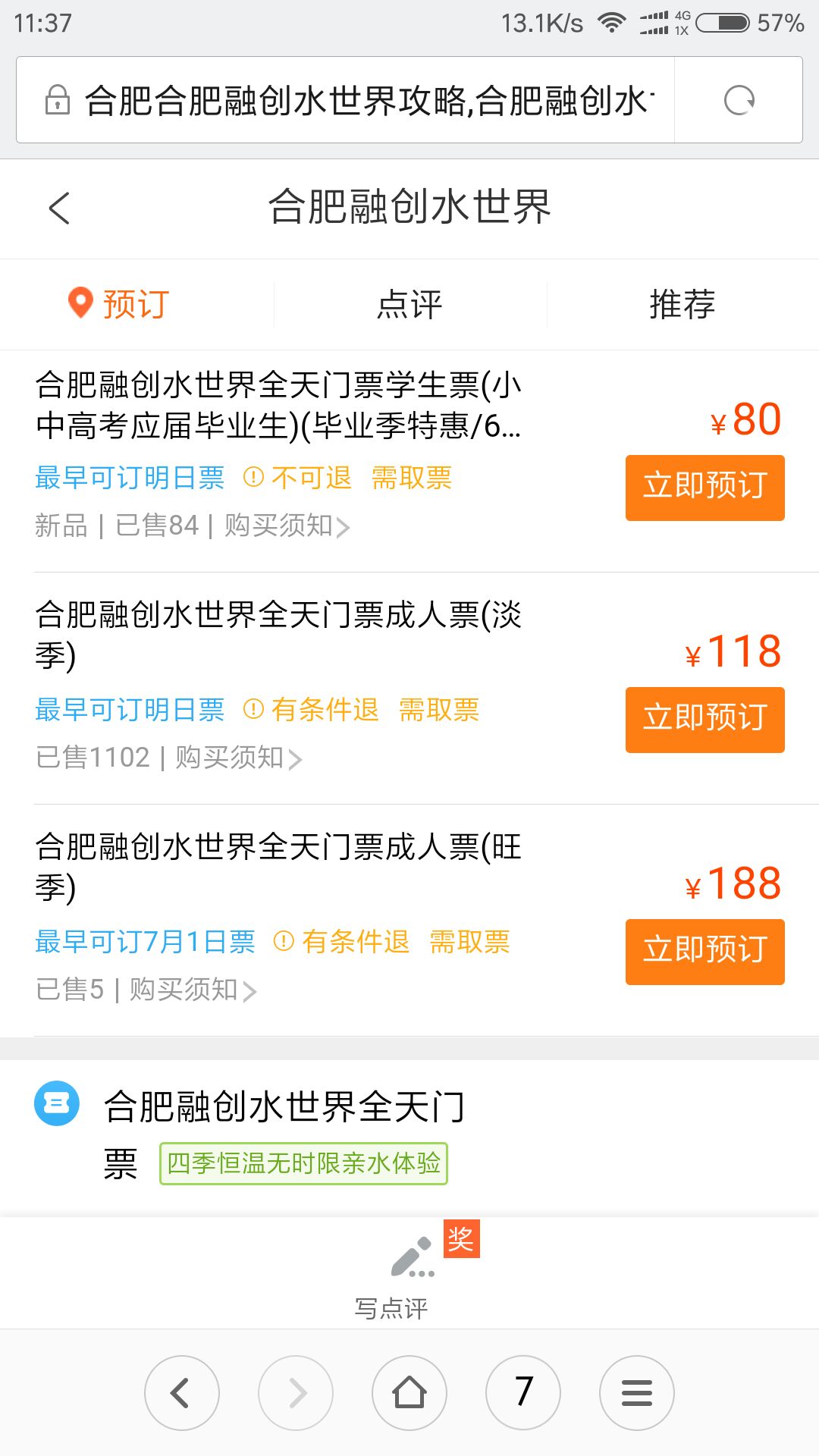The height and width of the screenshot is (1456, 819).
Task: Open the 7 open tabs switcher
Action: point(523,1393)
